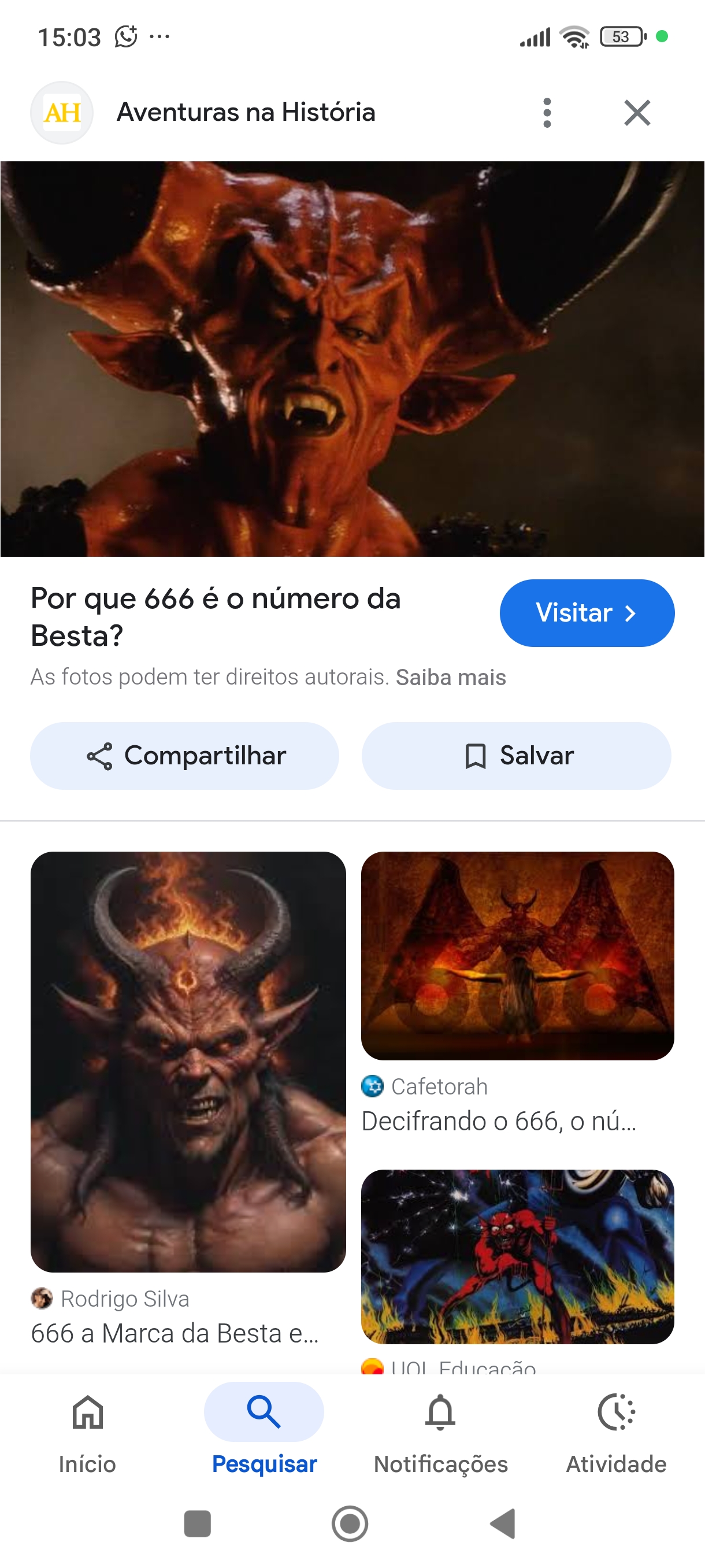705x1568 pixels.
Task: Tap the WhatsApp notification icon in status bar
Action: click(125, 36)
